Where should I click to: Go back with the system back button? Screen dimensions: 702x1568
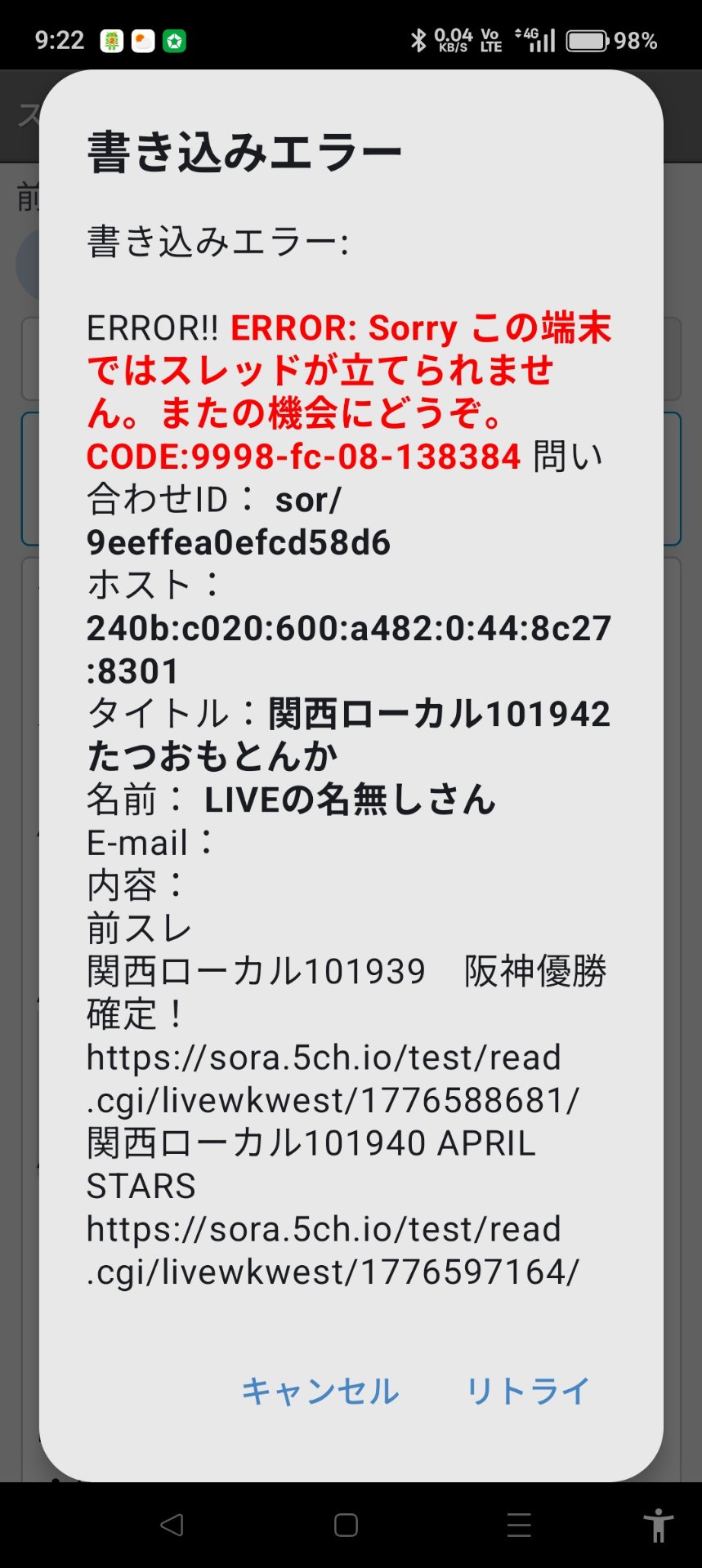tap(172, 1525)
